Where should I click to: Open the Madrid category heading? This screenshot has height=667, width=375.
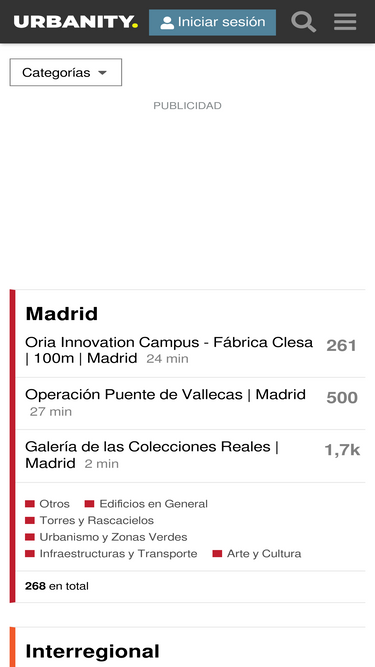point(62,314)
